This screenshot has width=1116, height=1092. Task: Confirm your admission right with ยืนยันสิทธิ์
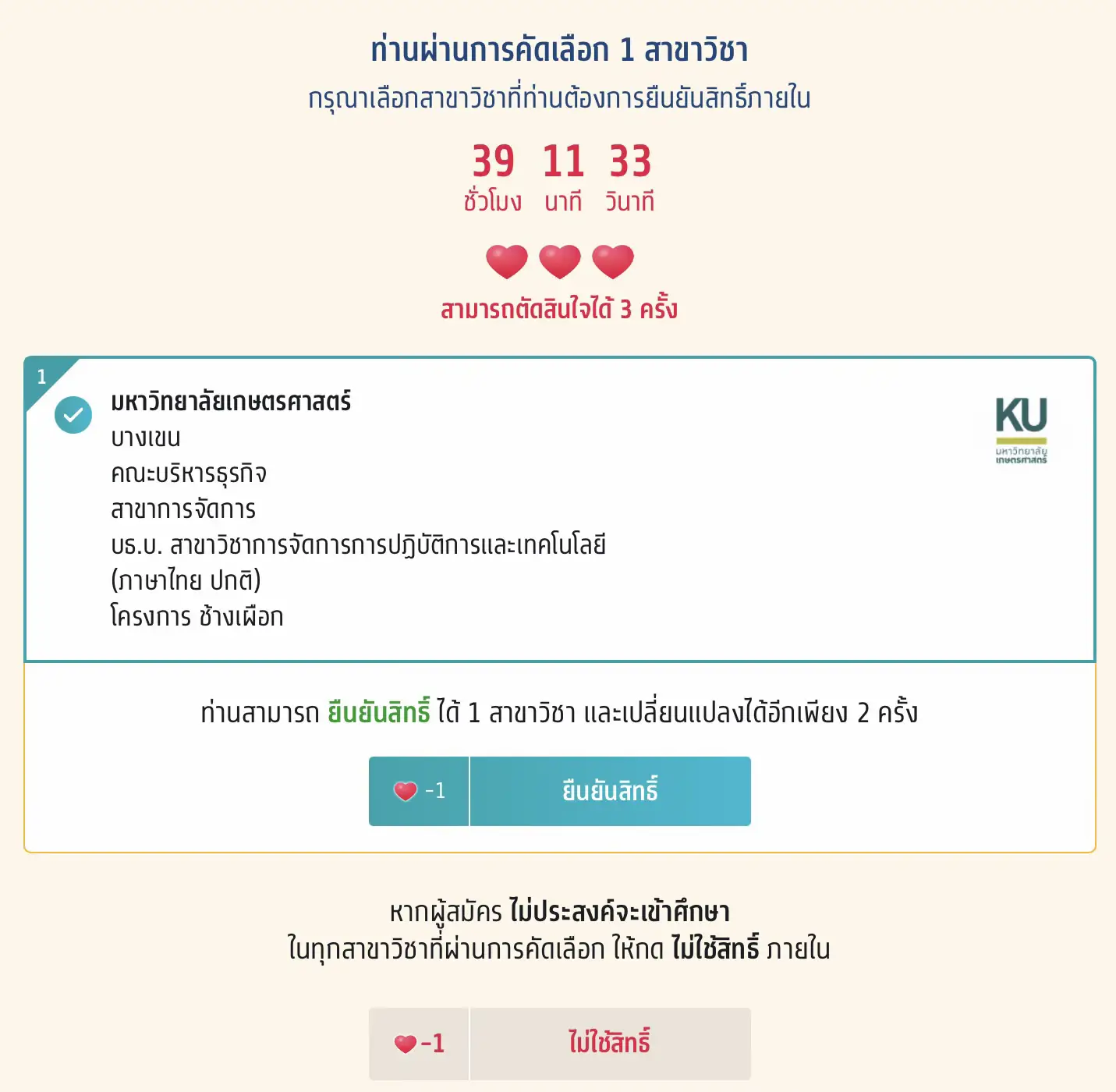[x=609, y=791]
